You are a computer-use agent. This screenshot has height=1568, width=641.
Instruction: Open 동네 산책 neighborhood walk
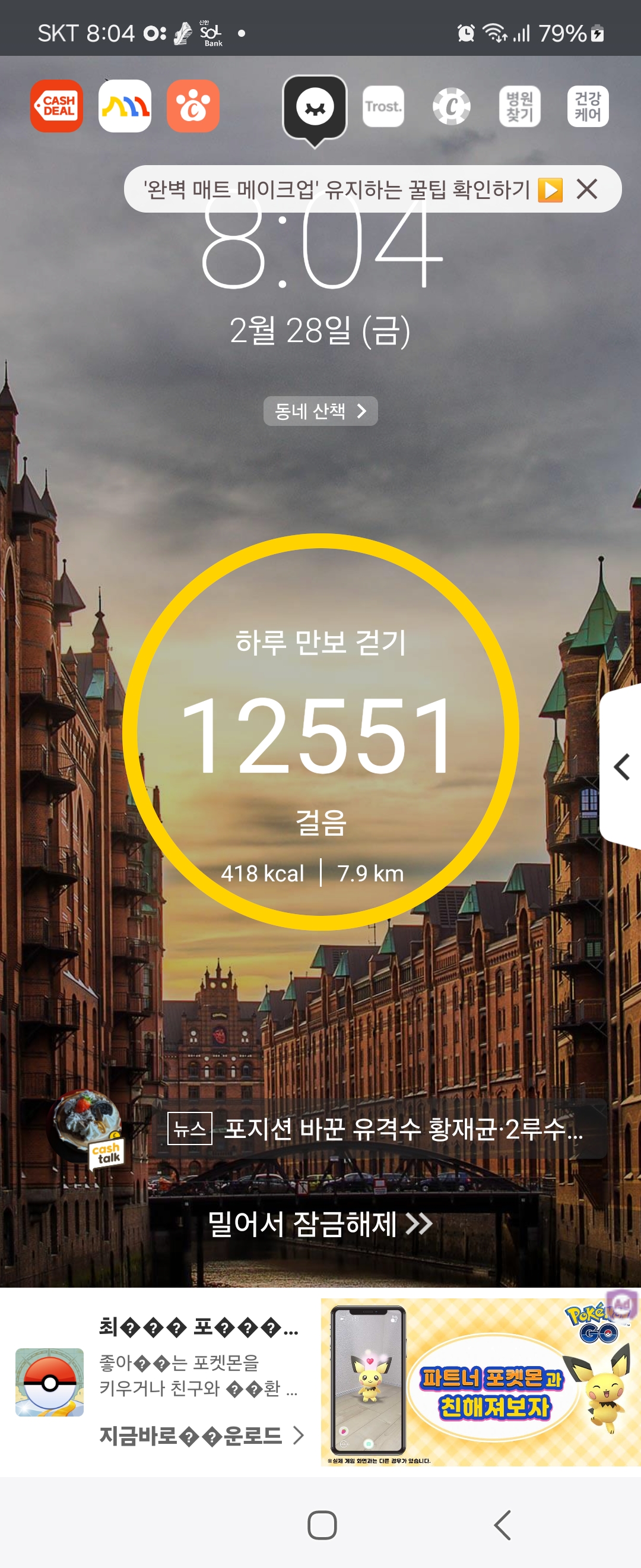point(320,411)
